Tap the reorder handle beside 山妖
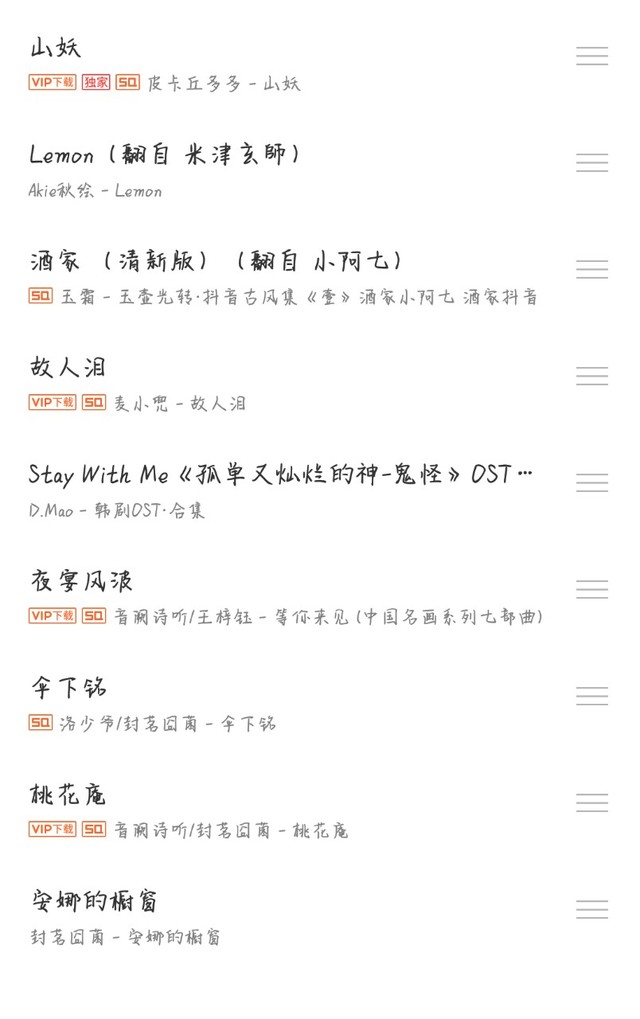The image size is (640, 1019). 592,56
